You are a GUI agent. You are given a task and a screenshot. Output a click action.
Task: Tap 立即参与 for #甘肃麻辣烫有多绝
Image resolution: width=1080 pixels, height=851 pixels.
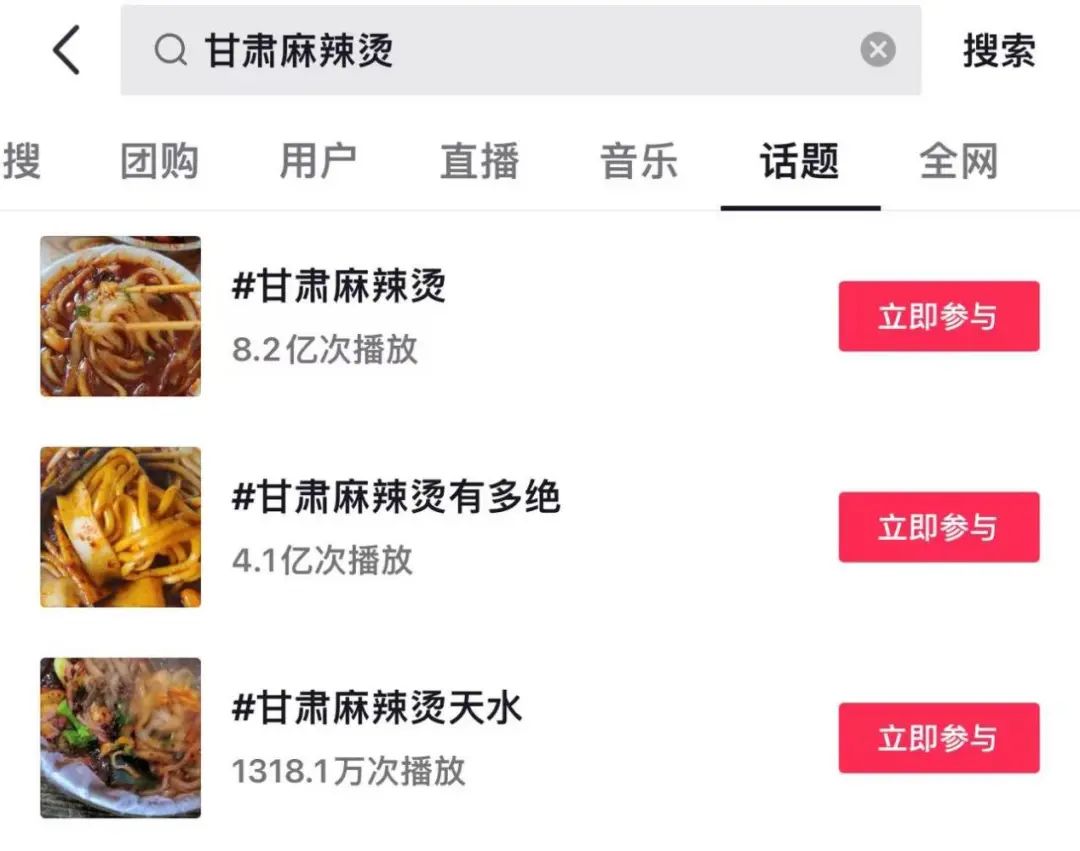[x=938, y=527]
